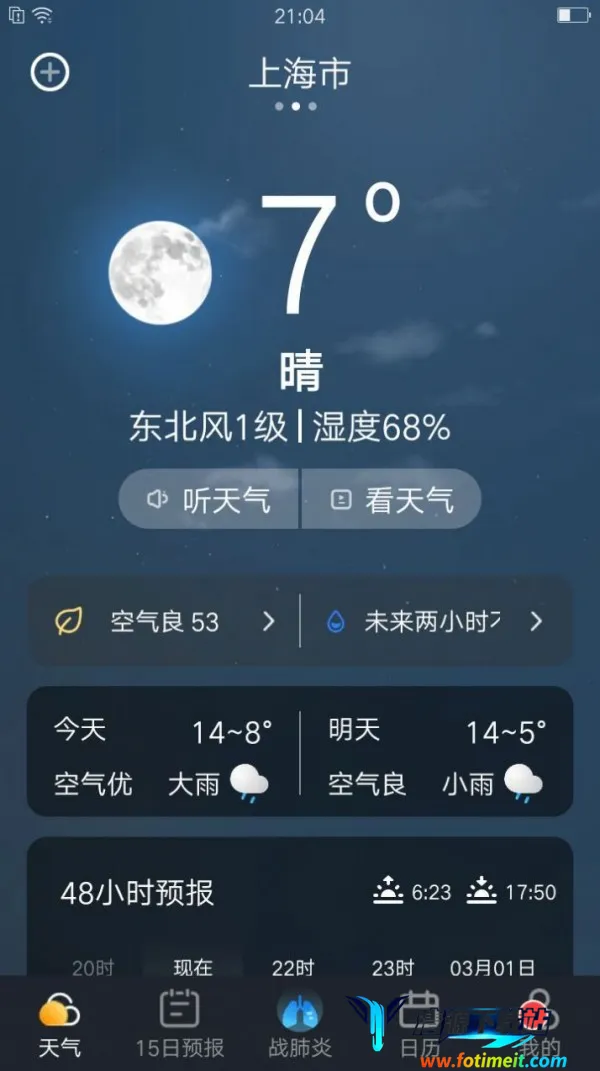View tomorrow's 14~5° forecast card
Screen dimensions: 600x1071
point(437,756)
